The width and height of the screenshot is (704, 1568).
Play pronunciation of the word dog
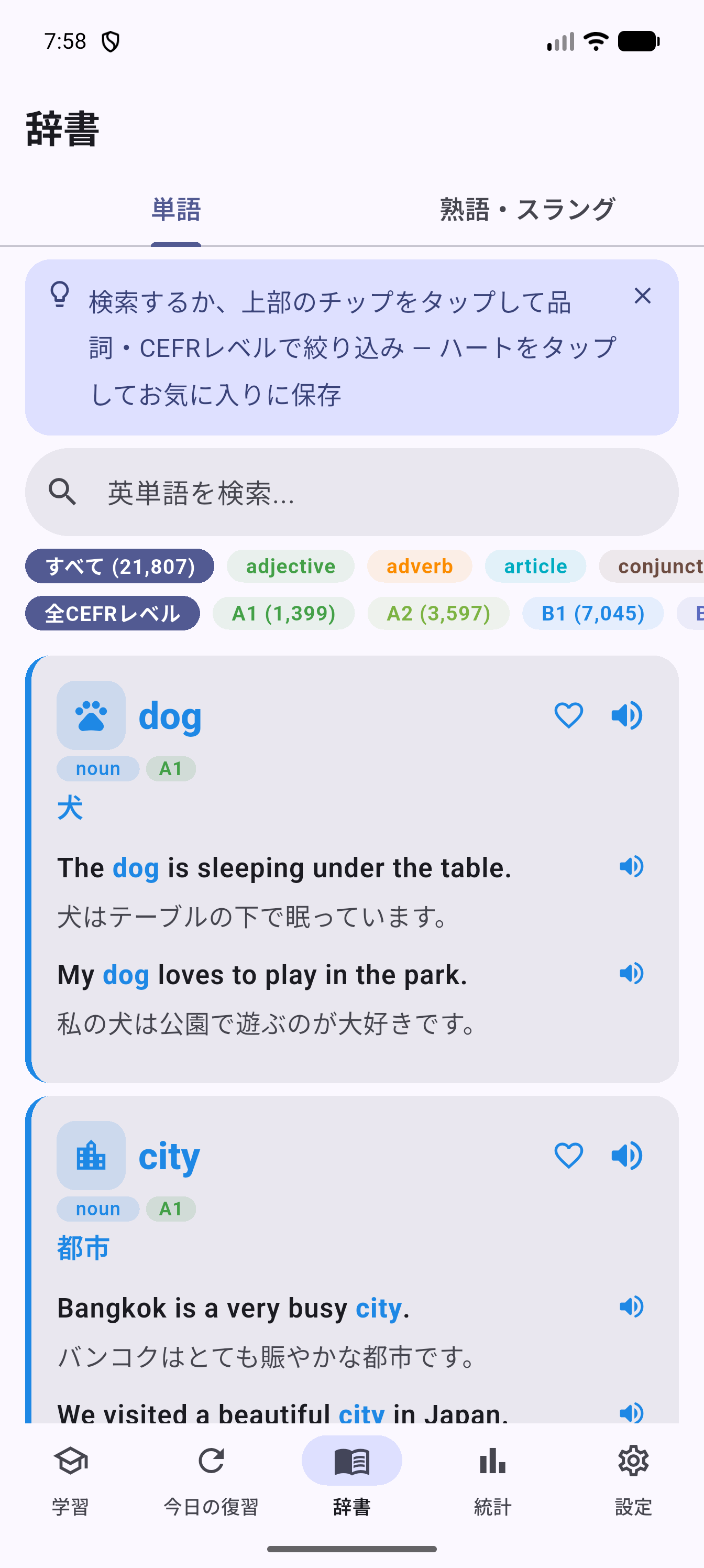[x=628, y=715]
